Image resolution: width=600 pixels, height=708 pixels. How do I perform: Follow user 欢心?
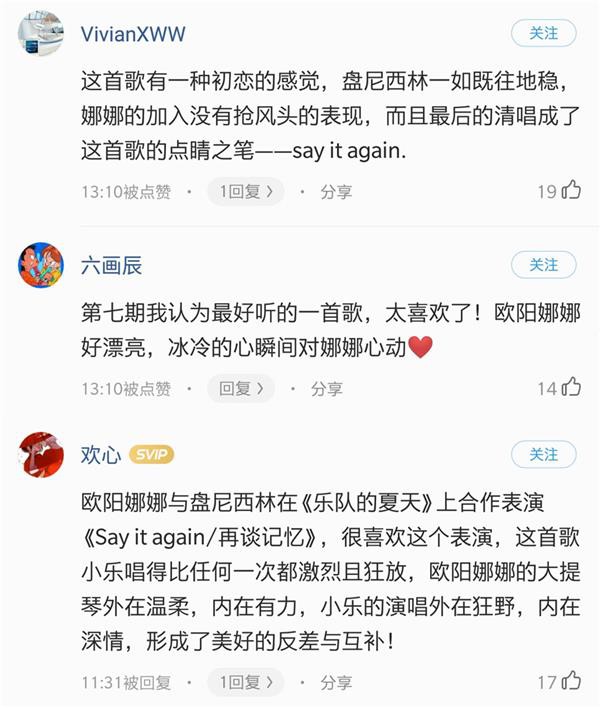point(543,454)
